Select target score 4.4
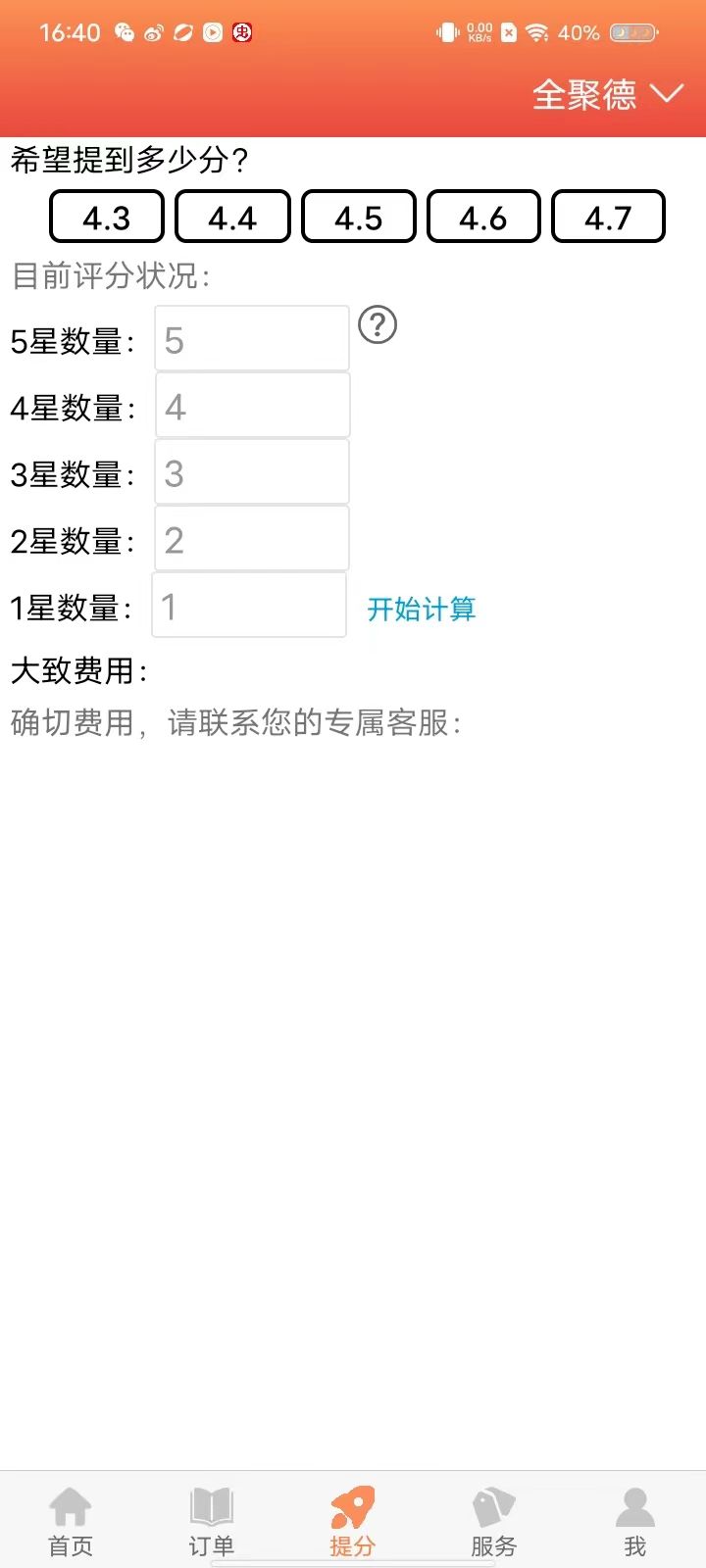706x1568 pixels. [x=232, y=217]
